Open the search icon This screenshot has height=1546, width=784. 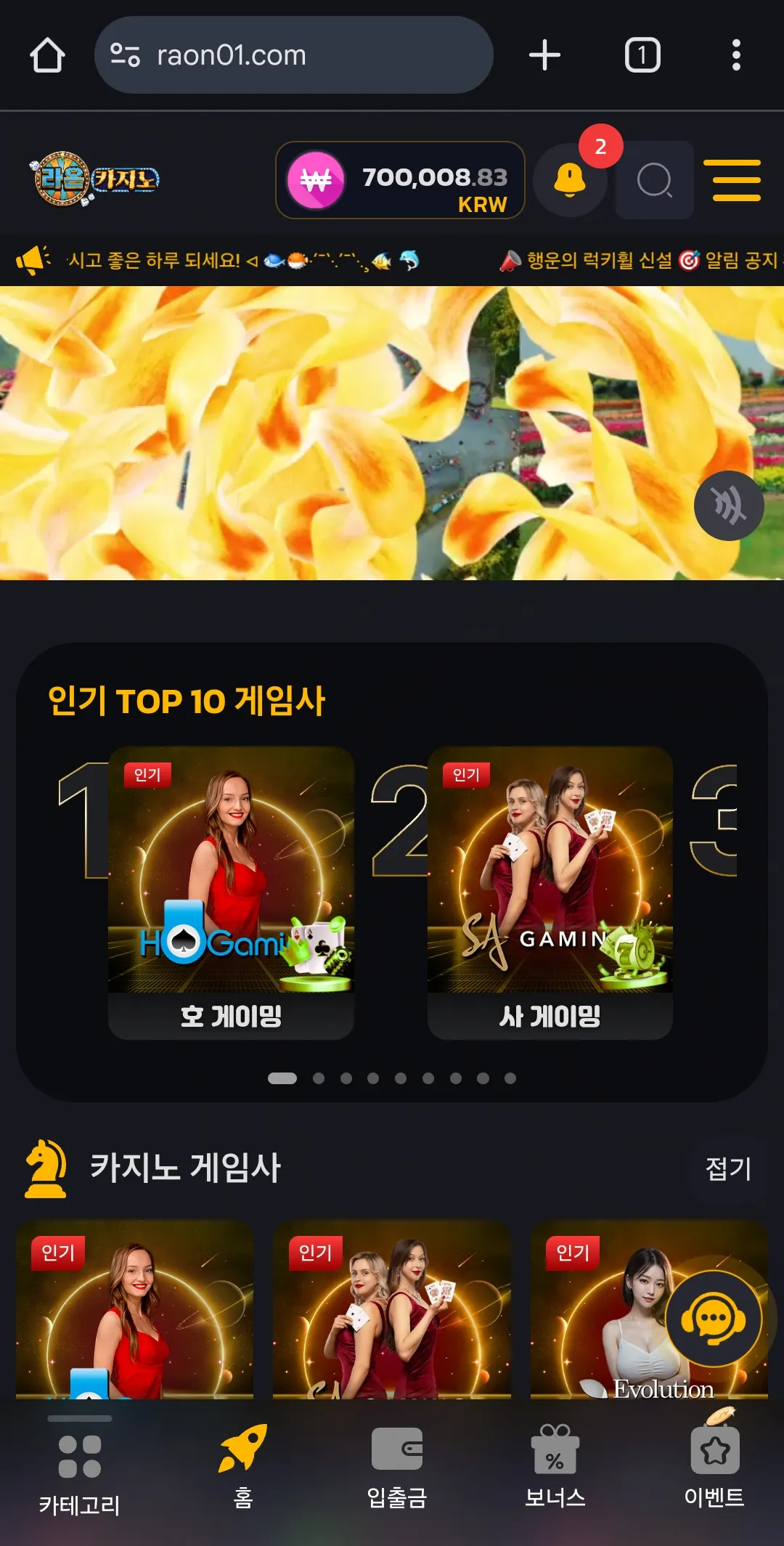(654, 180)
